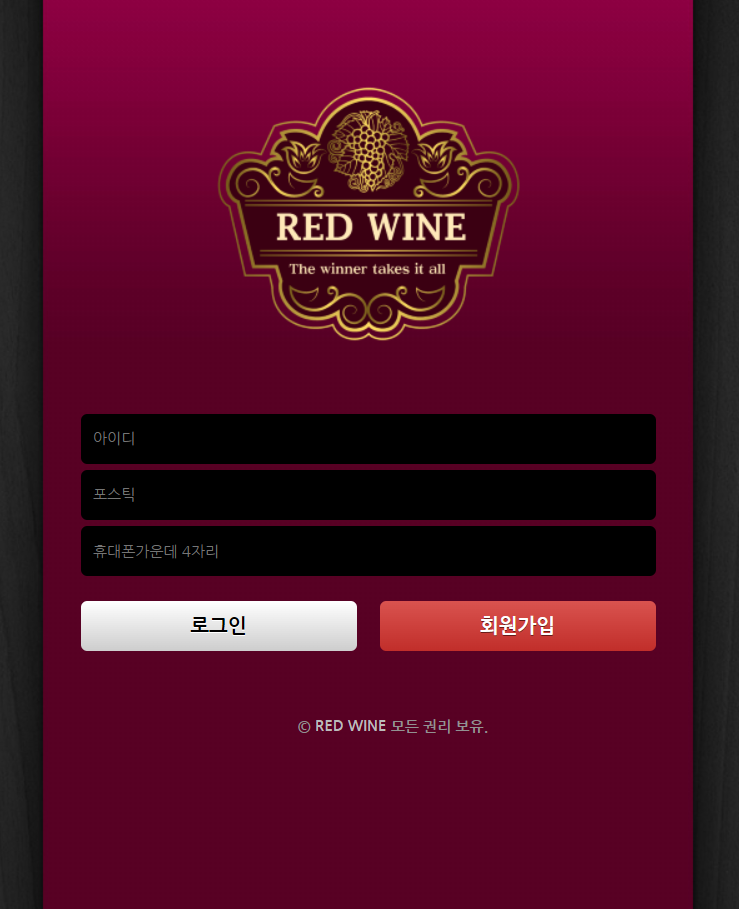This screenshot has width=739, height=909.
Task: Select the 휴대폰가운데 4자리 field
Action: click(x=368, y=551)
